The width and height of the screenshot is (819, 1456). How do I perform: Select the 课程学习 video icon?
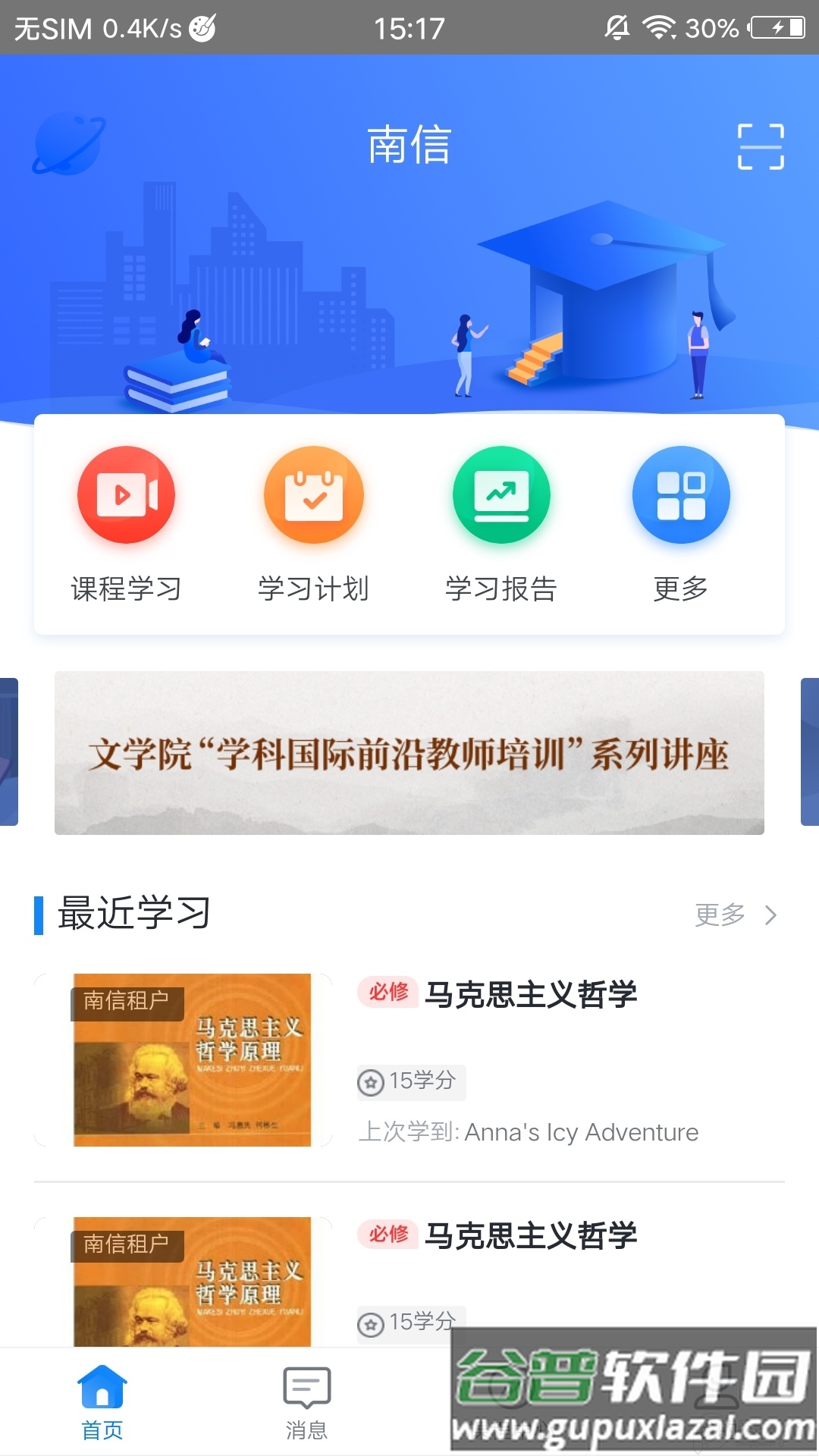tap(127, 494)
